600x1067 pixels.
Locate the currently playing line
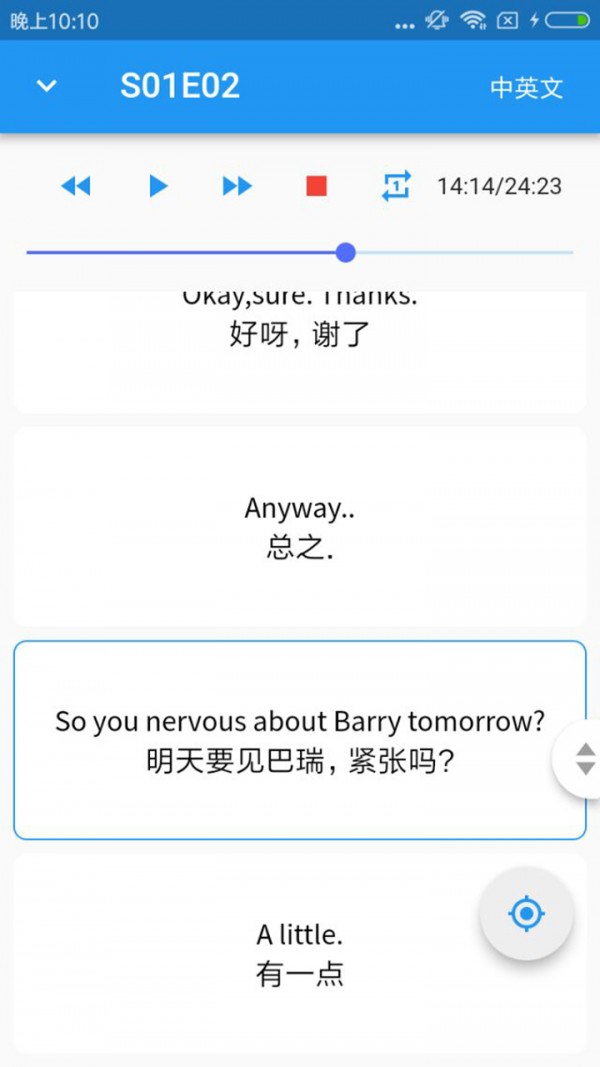(526, 913)
